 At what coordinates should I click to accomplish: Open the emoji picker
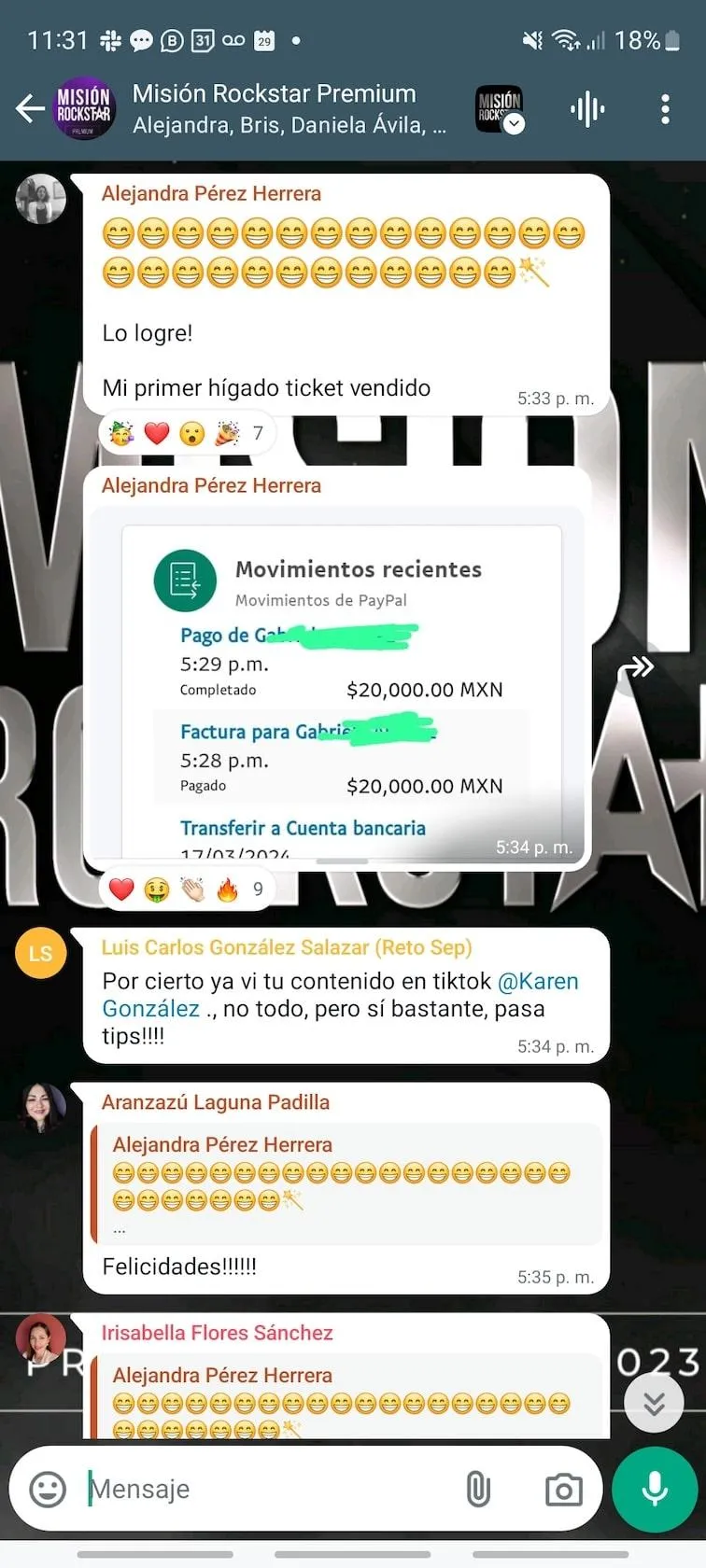pos(48,1489)
